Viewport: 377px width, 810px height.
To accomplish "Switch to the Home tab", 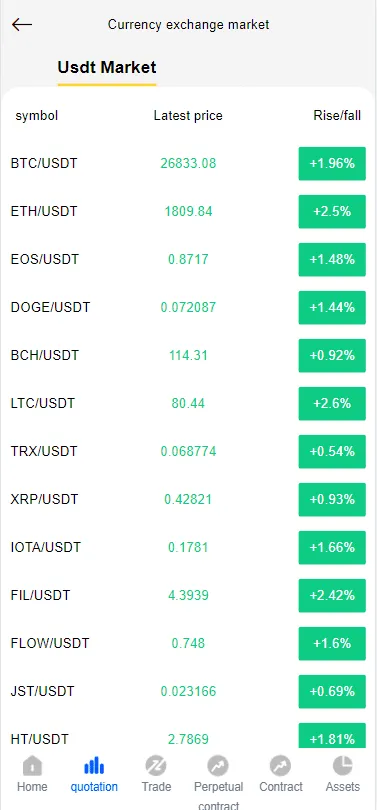I will (x=32, y=775).
